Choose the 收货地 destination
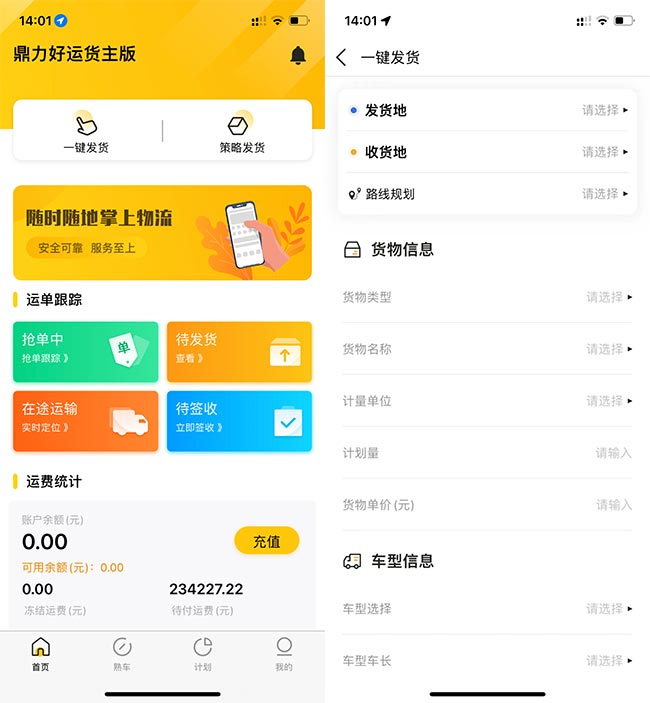650x703 pixels. click(487, 152)
